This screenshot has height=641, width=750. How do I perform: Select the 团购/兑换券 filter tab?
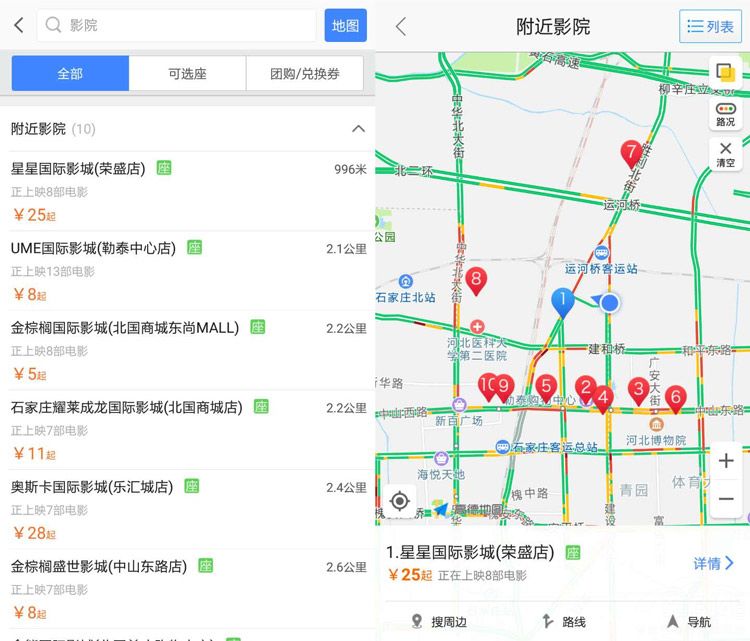(x=305, y=74)
